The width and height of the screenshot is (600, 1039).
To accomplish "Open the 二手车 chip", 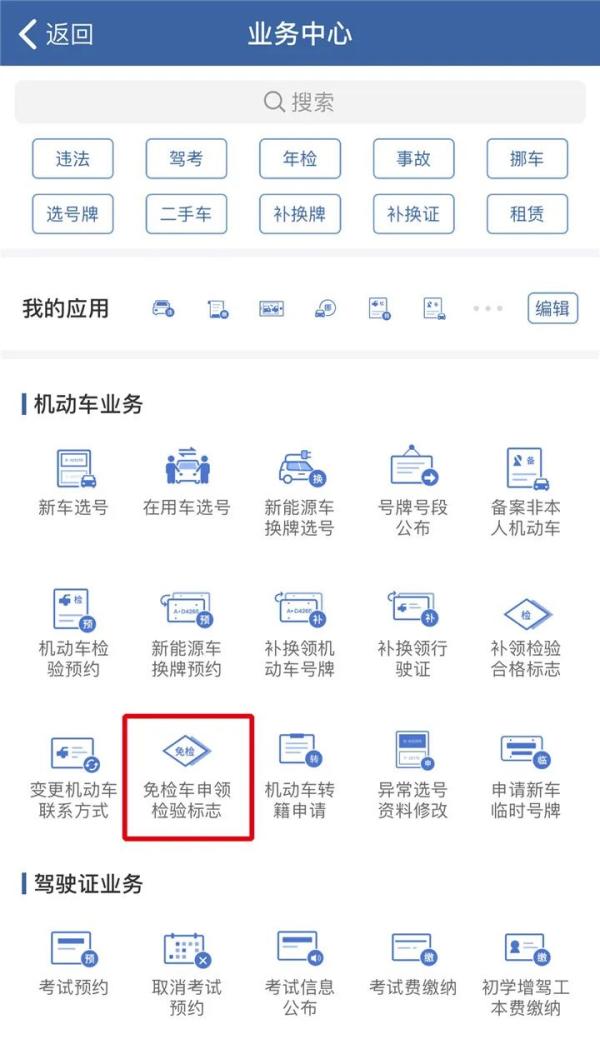I will 186,213.
